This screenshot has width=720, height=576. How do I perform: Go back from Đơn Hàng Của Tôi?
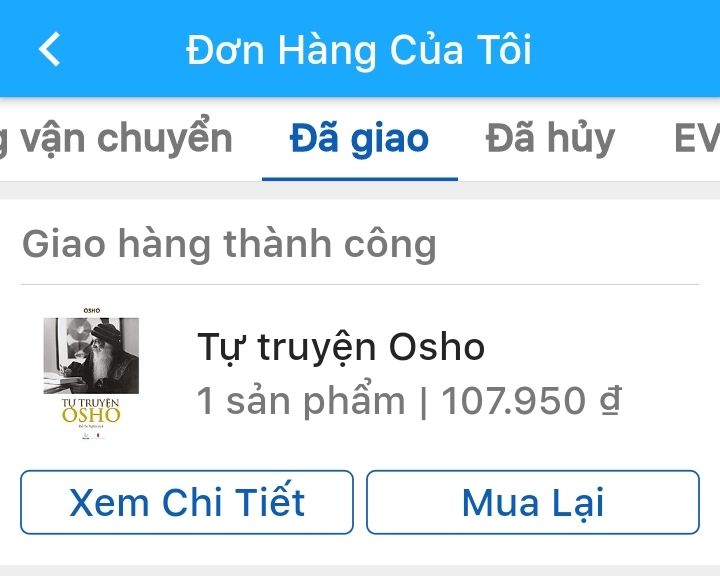50,49
